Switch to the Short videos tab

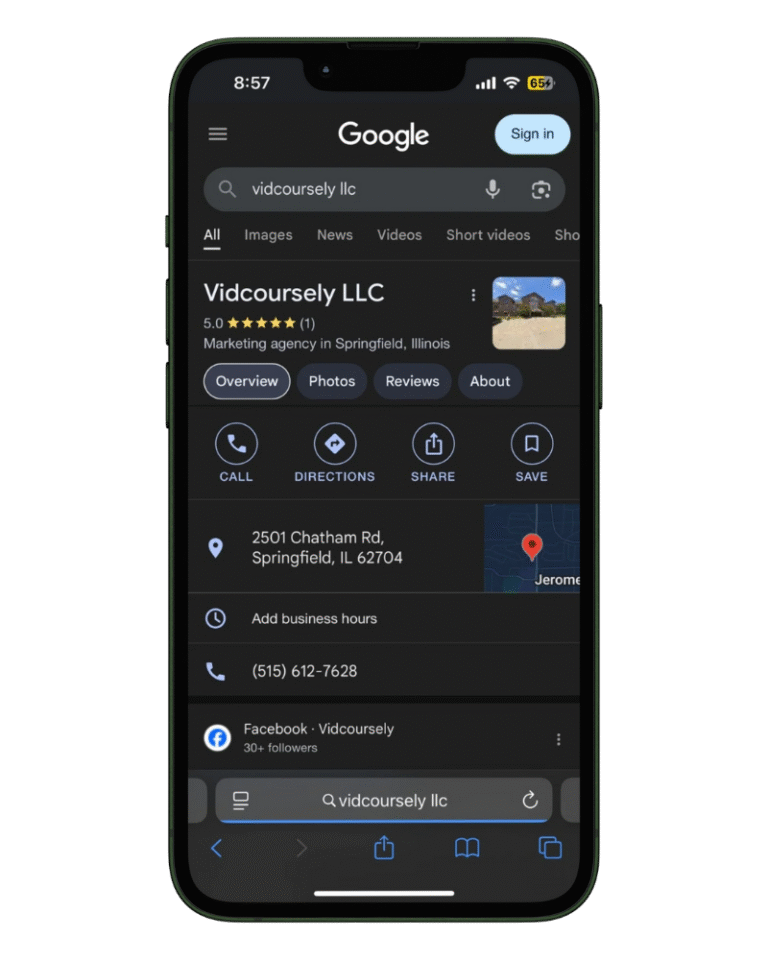488,235
